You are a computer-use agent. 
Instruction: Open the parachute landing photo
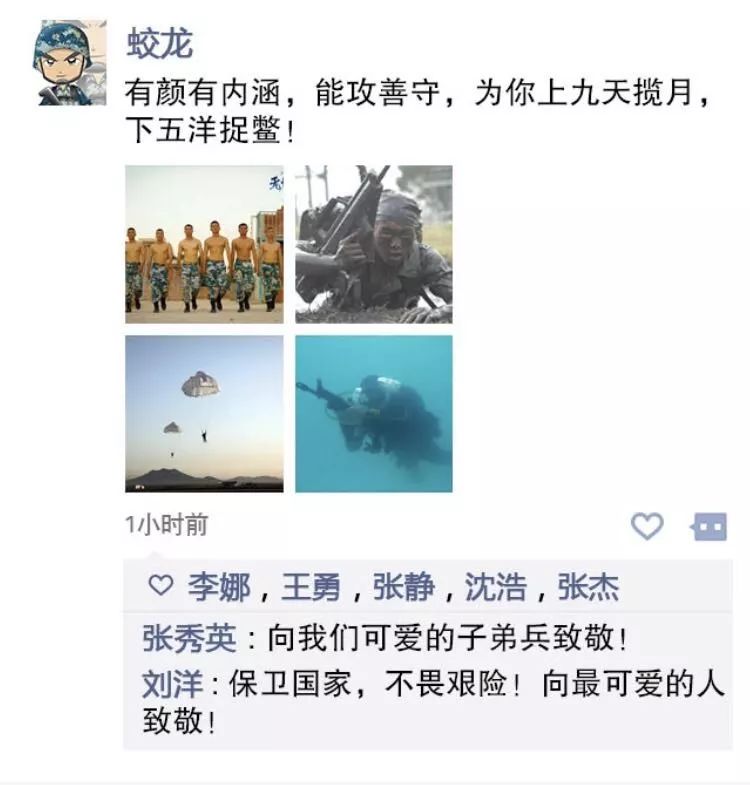(204, 413)
